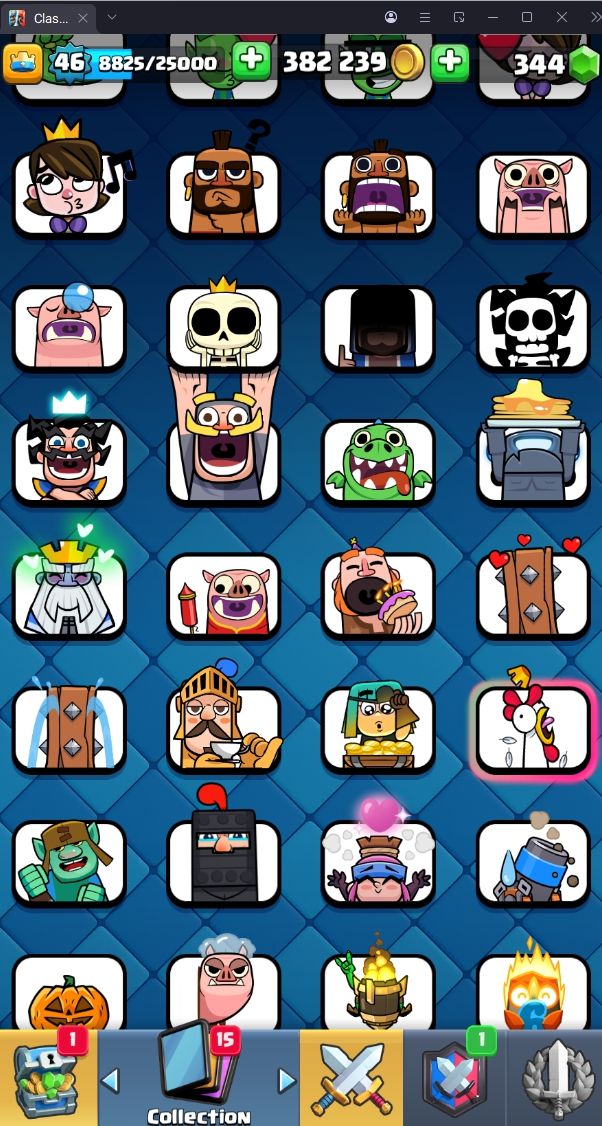Switch to the Battle crossed swords tab
The image size is (602, 1126).
(x=351, y=1078)
